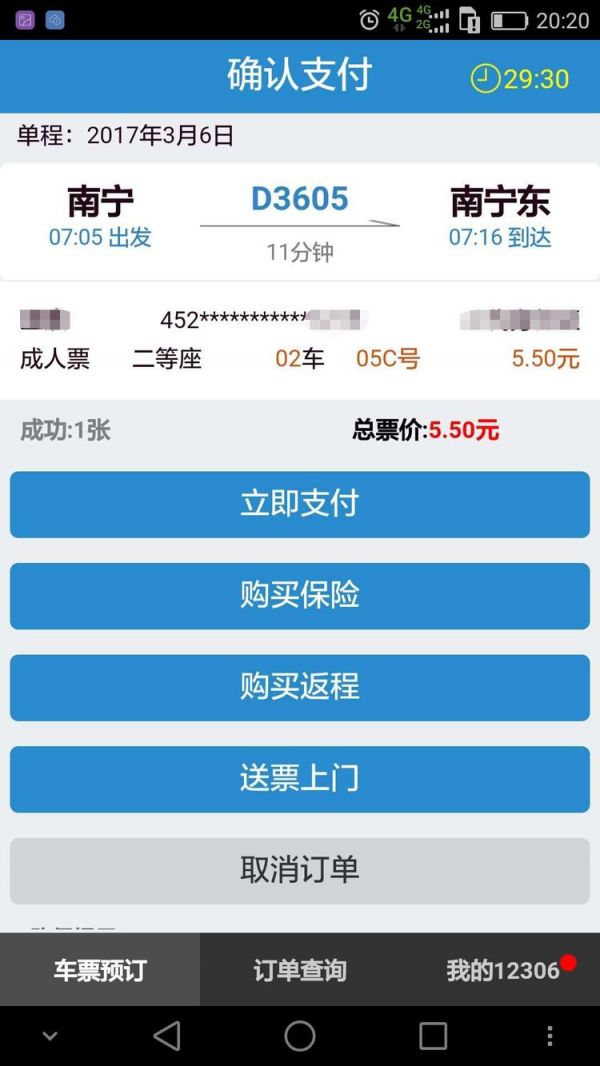Switch to the 订单查询 tab

click(300, 970)
